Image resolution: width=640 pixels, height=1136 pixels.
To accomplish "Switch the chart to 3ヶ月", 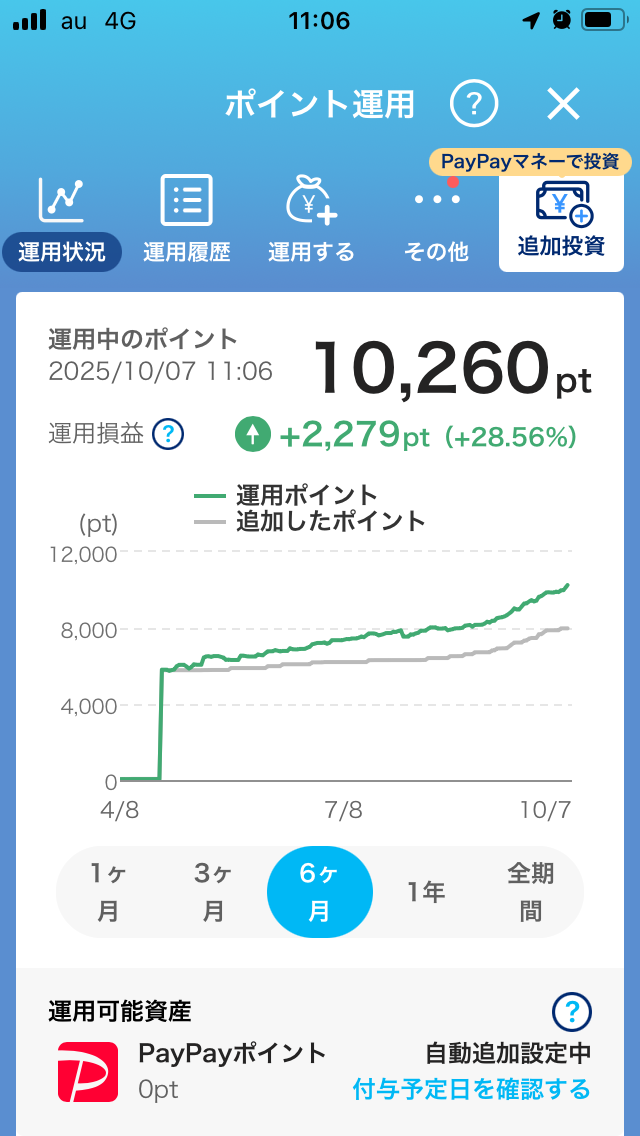I will point(213,892).
